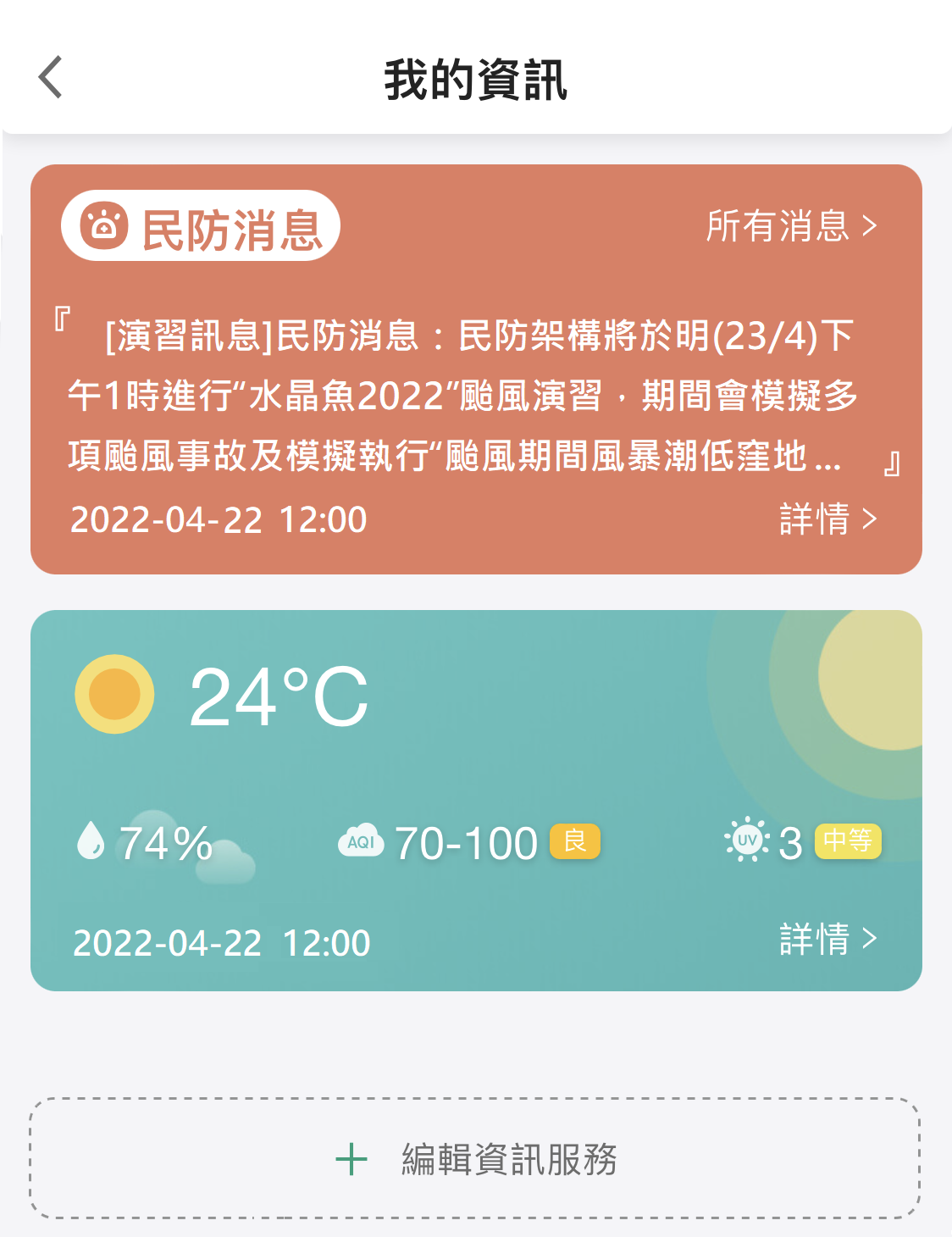This screenshot has width=952, height=1237.
Task: Go back using the top-left arrow
Action: coord(51,78)
